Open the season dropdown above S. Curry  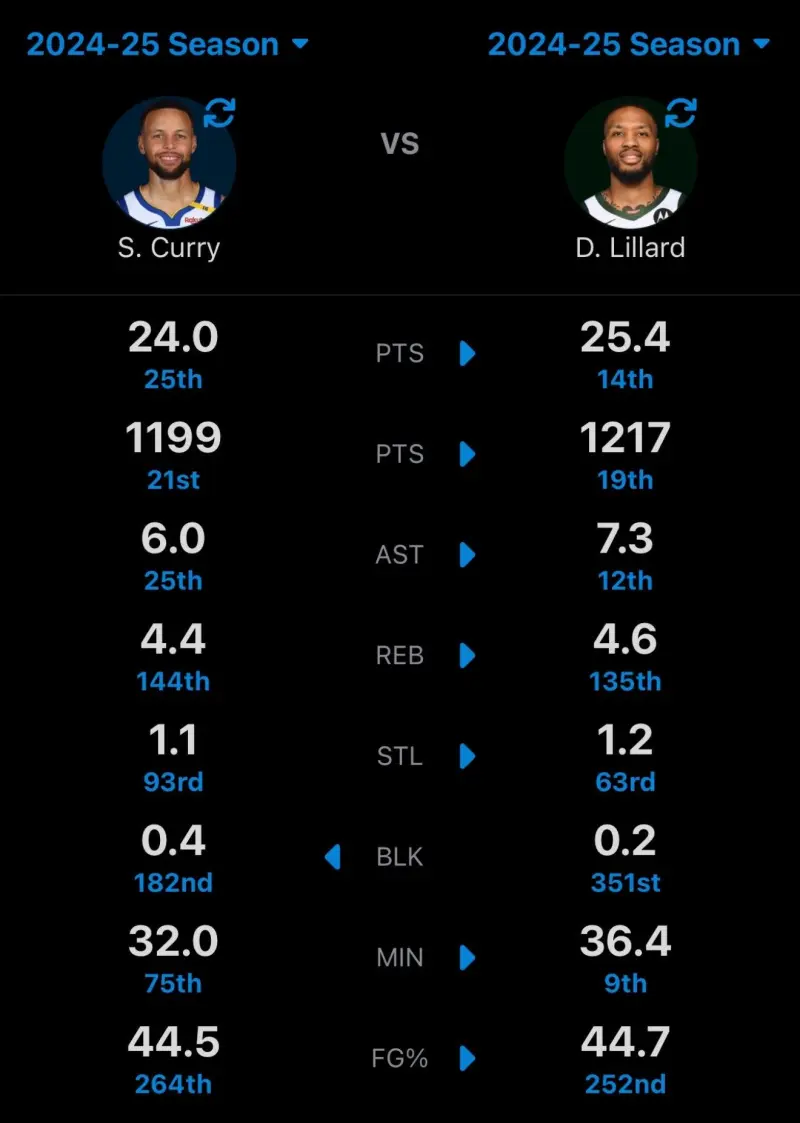coord(167,44)
